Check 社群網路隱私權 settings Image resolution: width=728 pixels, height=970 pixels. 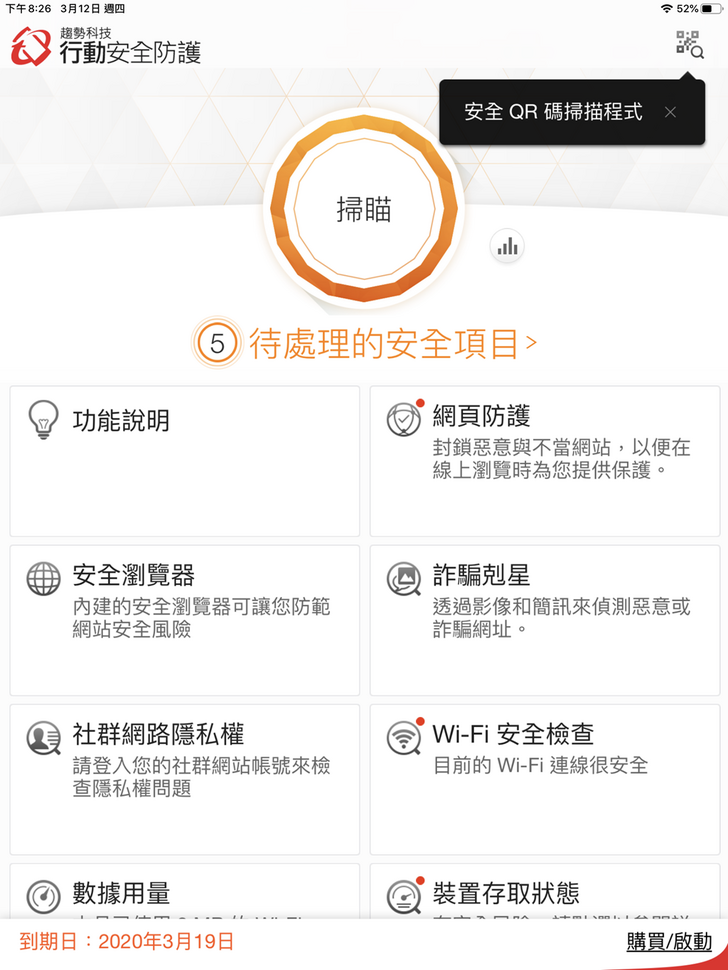point(185,779)
